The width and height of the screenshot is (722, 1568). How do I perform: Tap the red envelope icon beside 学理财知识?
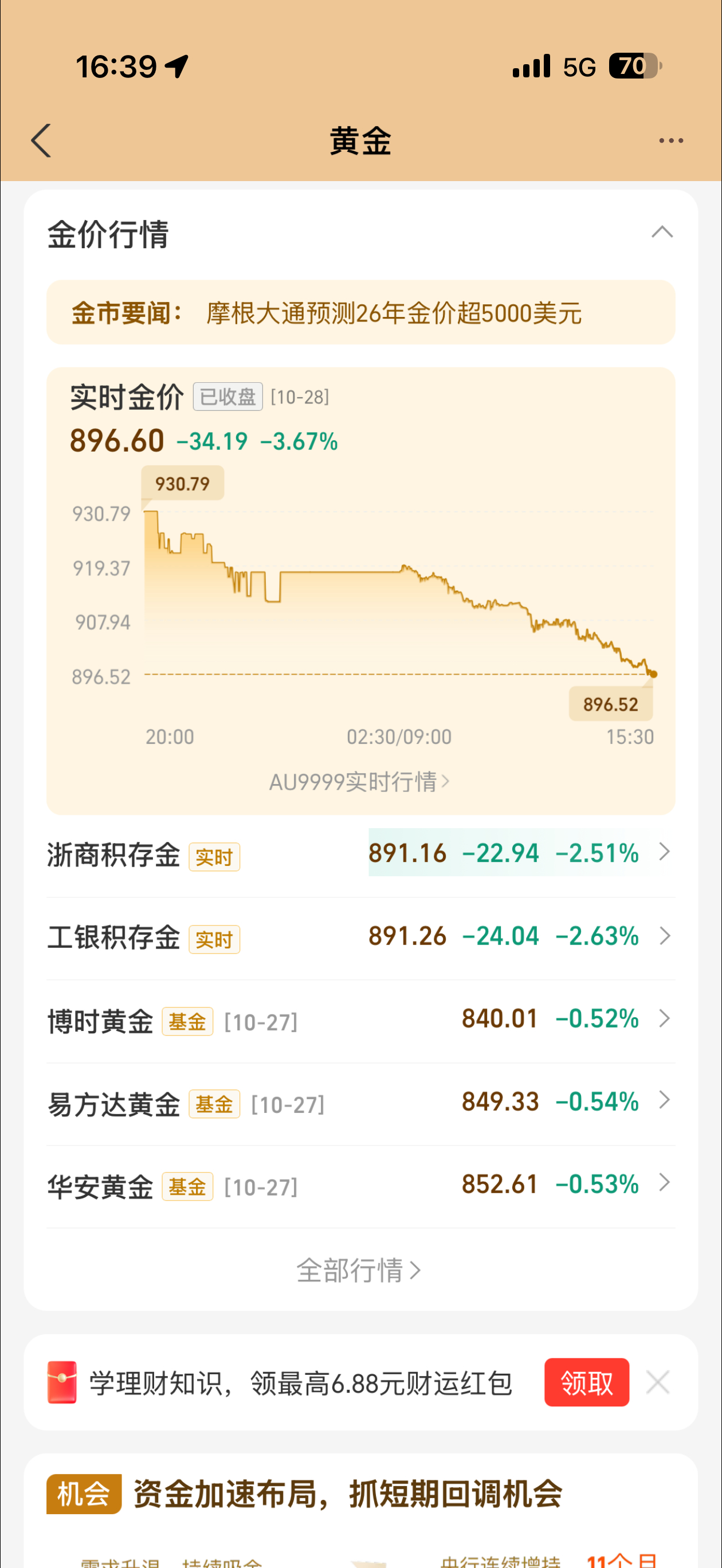[x=62, y=1382]
